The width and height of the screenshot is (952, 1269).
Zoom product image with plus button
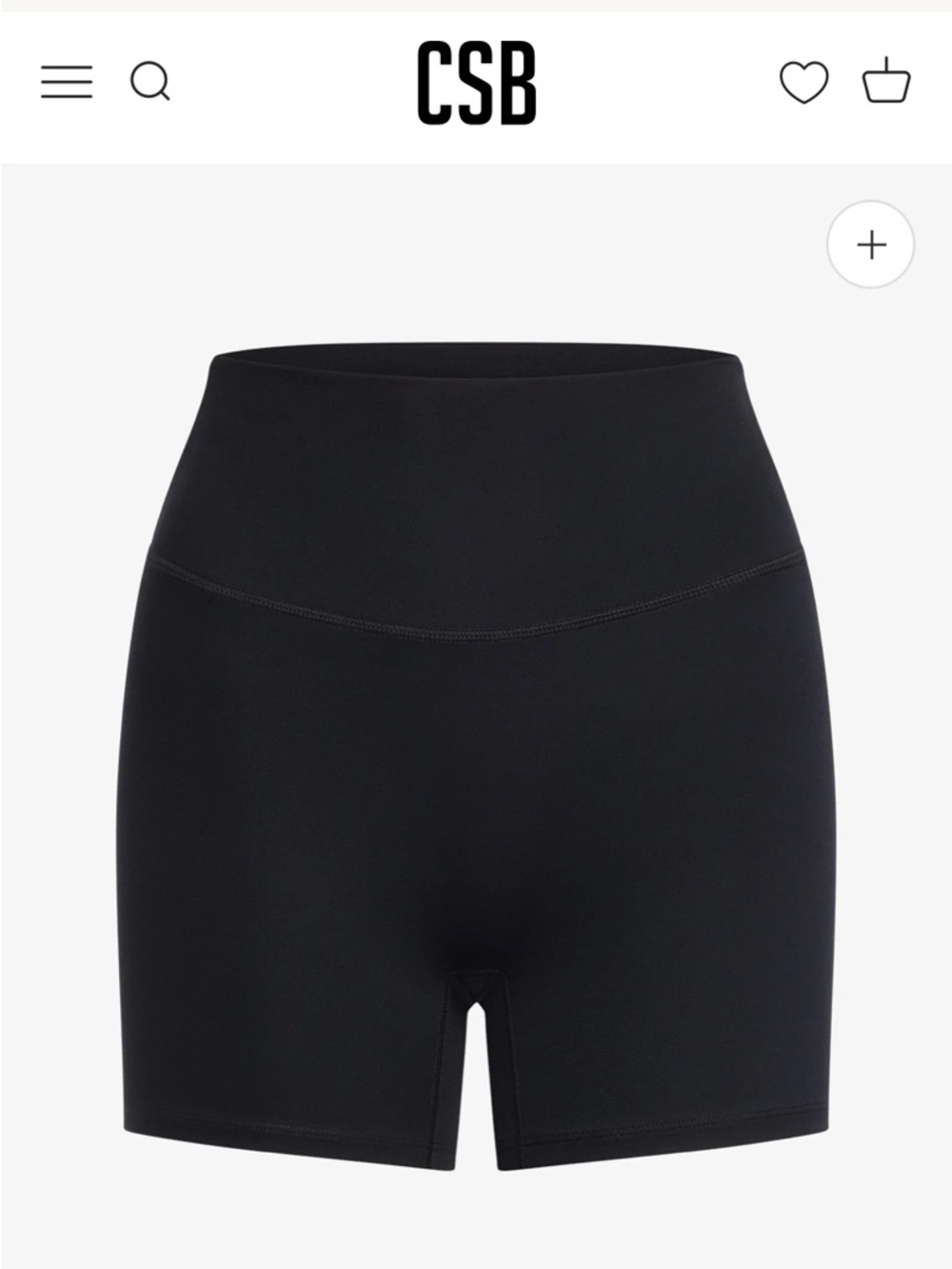pos(871,245)
